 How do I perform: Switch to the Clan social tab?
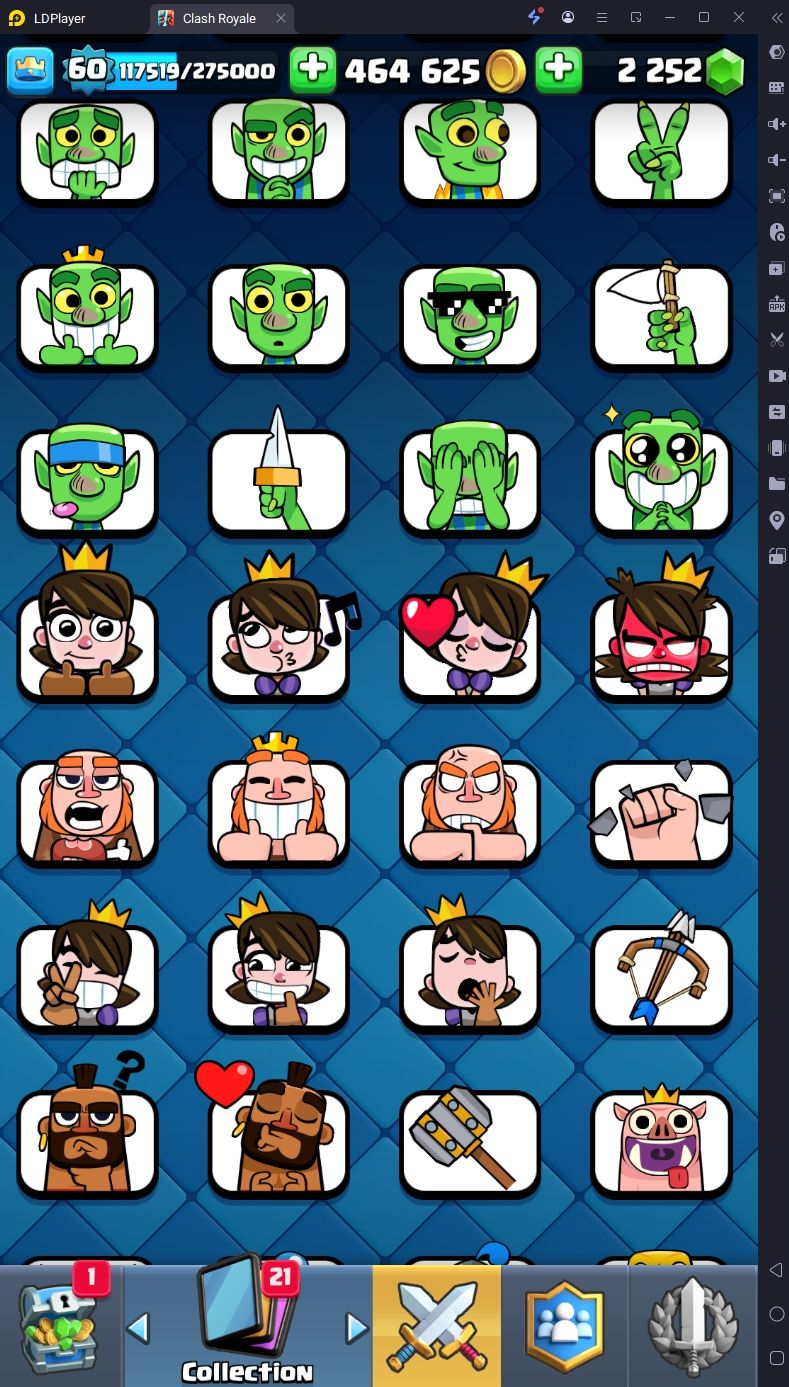(x=565, y=1326)
